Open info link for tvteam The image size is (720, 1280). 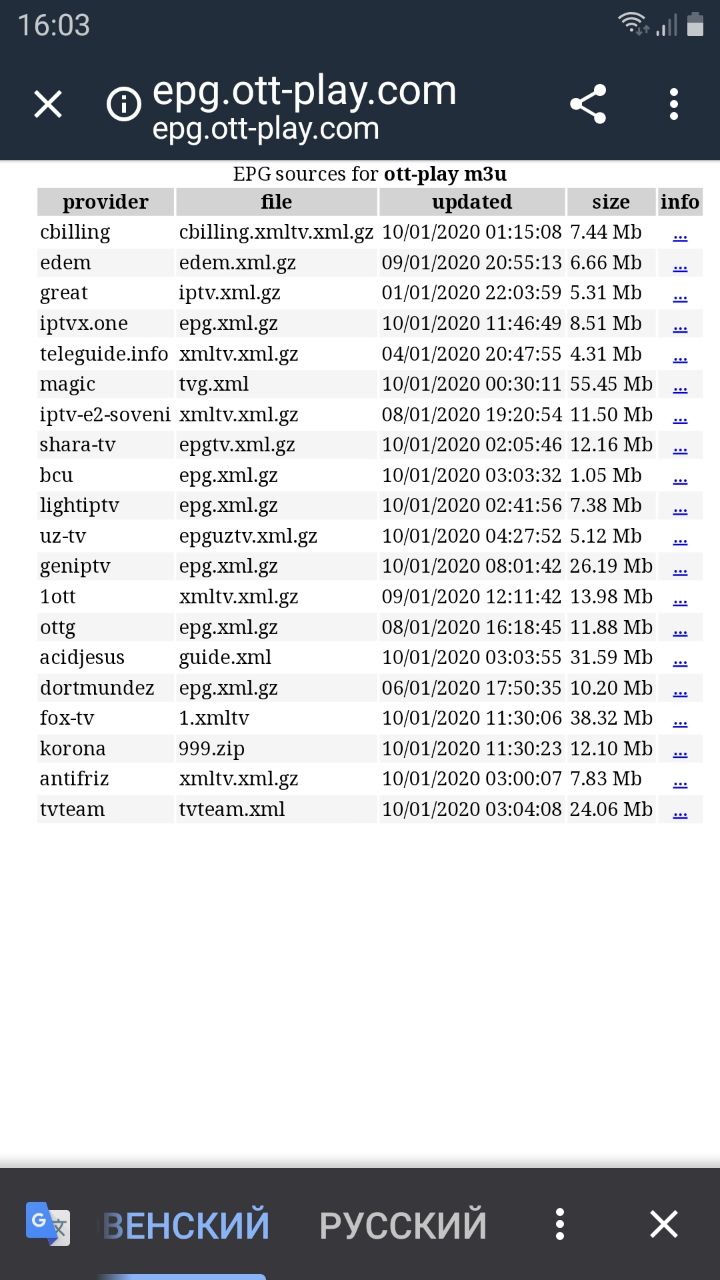pos(680,810)
